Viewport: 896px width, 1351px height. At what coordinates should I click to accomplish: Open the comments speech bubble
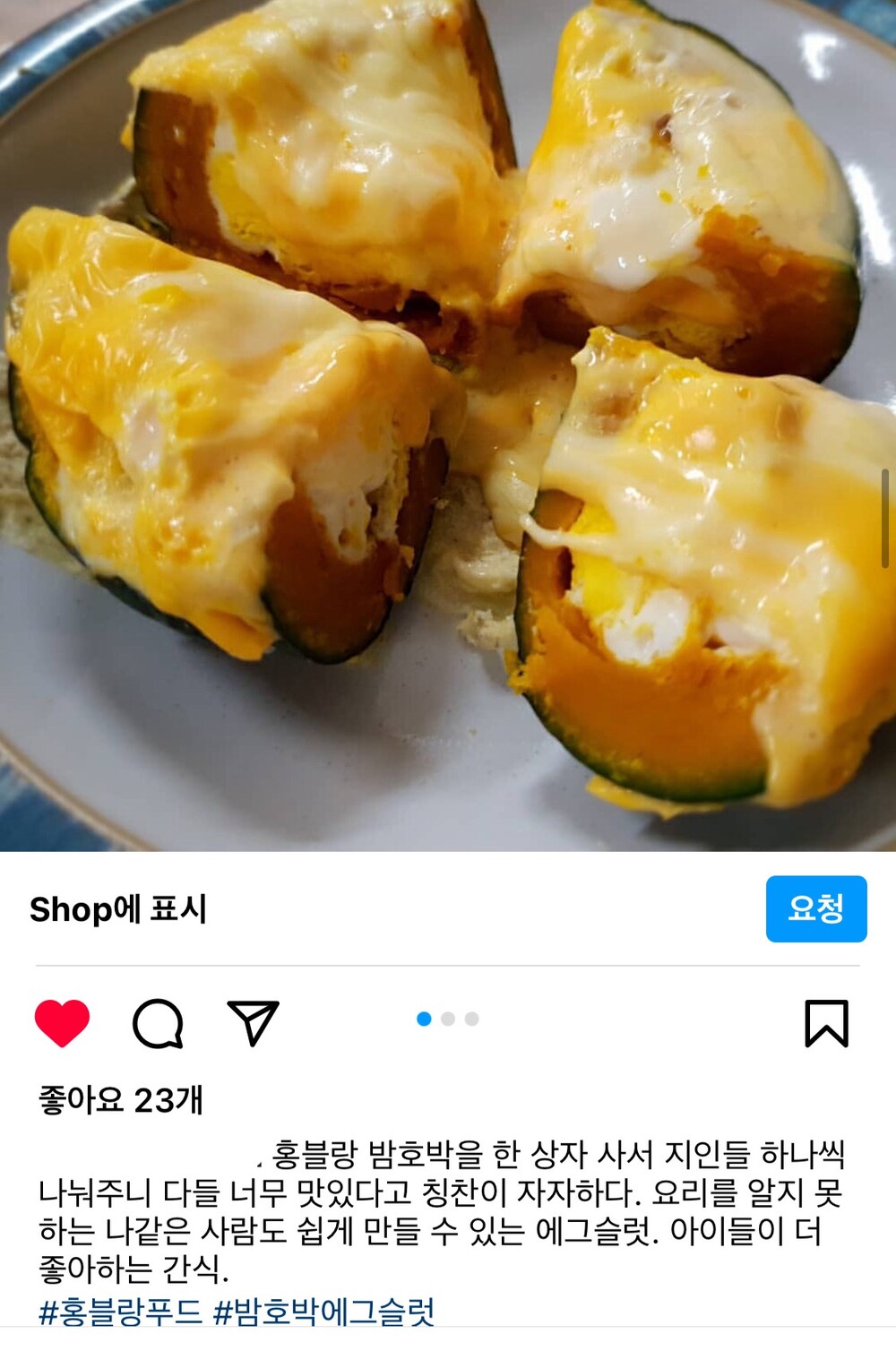pos(158,1022)
